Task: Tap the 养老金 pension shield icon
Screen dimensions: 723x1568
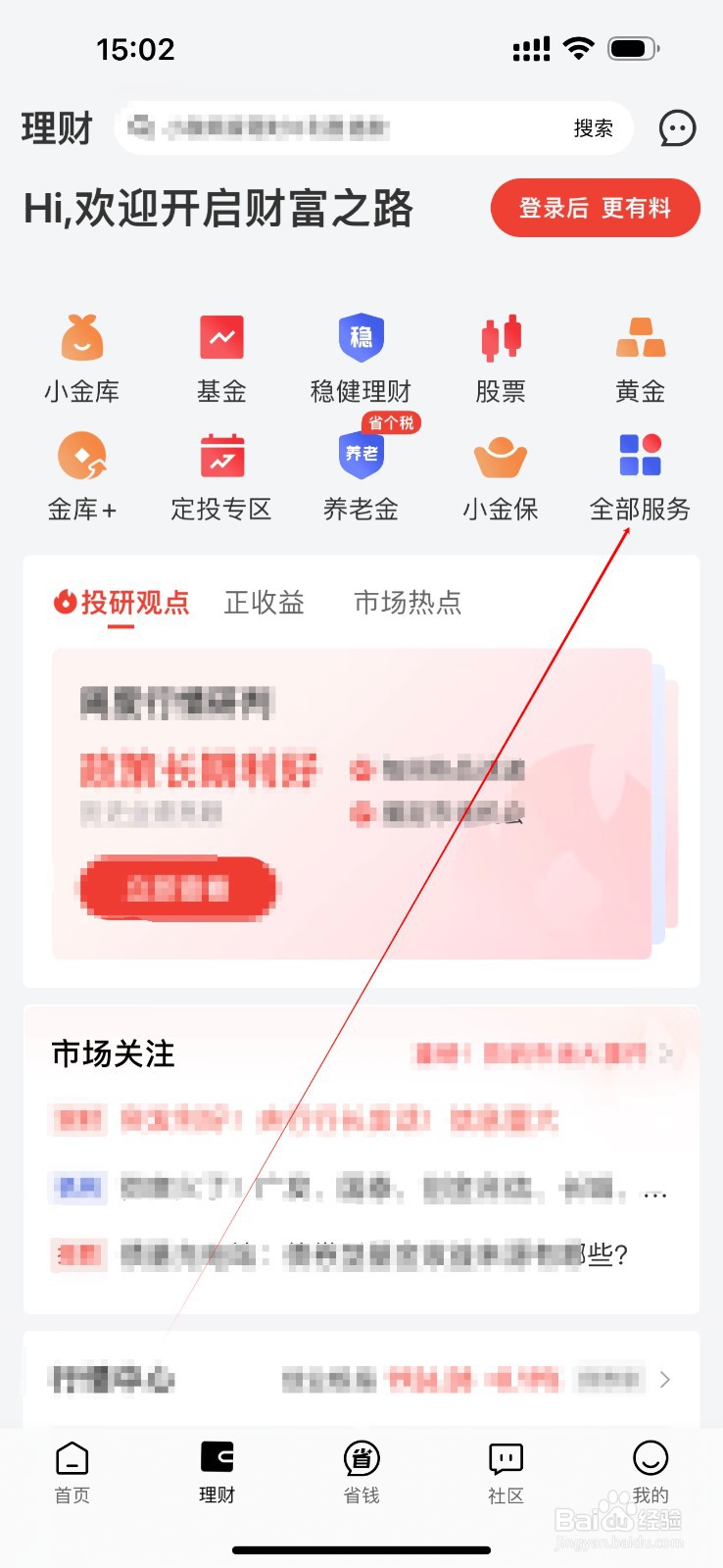Action: click(361, 456)
